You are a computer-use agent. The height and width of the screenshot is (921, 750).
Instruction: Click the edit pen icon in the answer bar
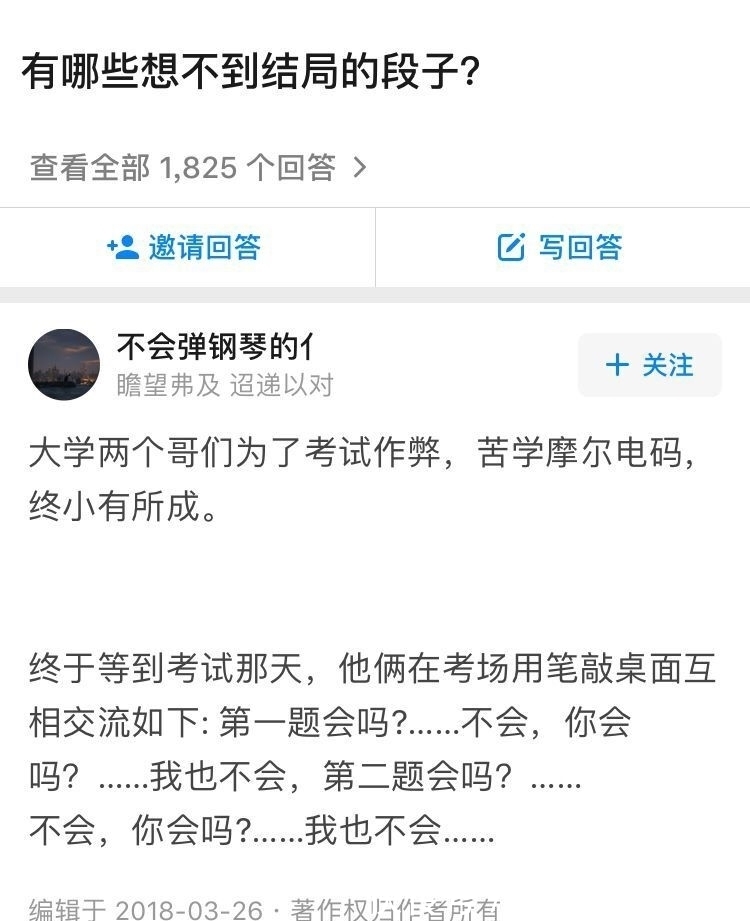click(x=513, y=247)
